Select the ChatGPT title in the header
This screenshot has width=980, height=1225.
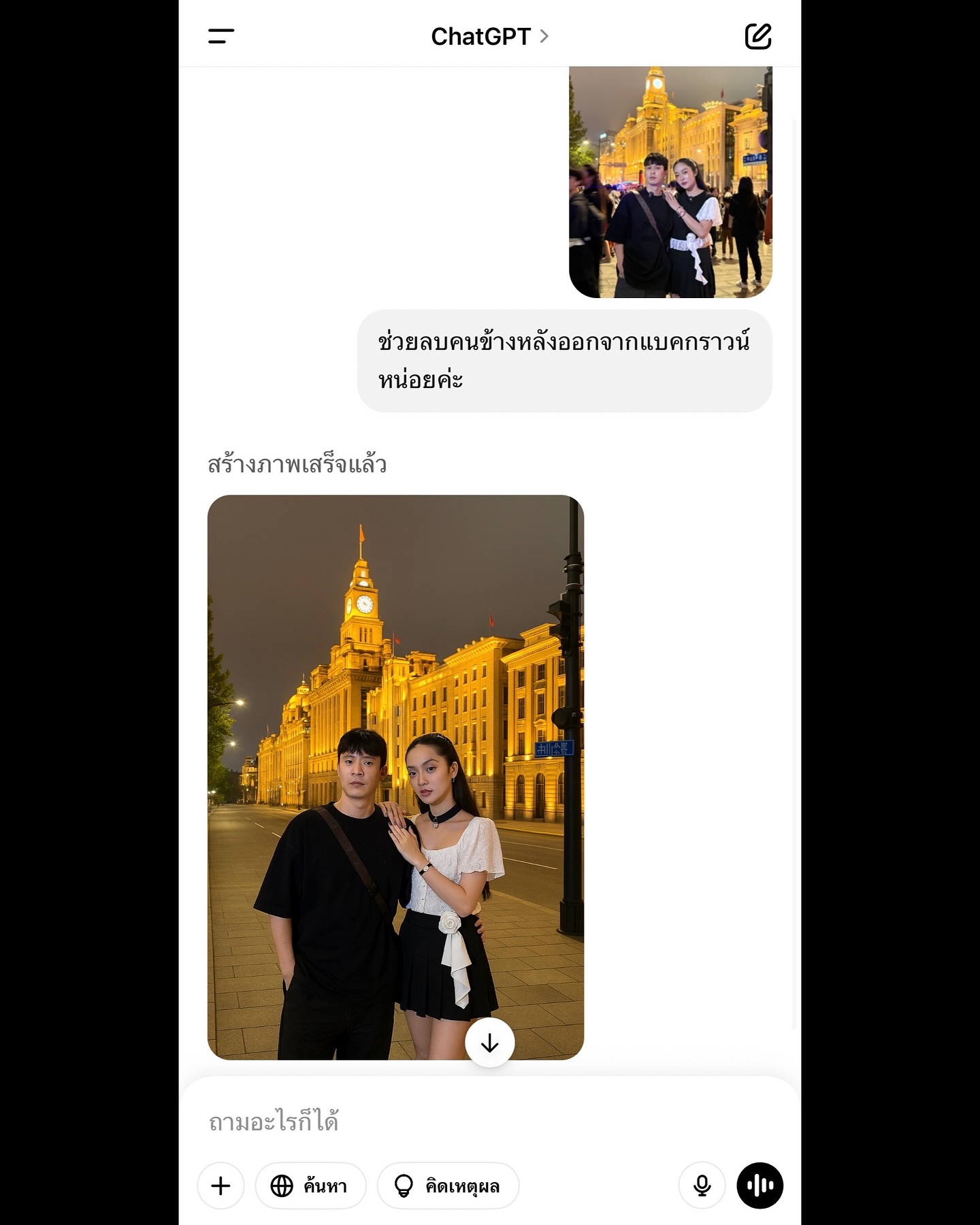pos(480,37)
